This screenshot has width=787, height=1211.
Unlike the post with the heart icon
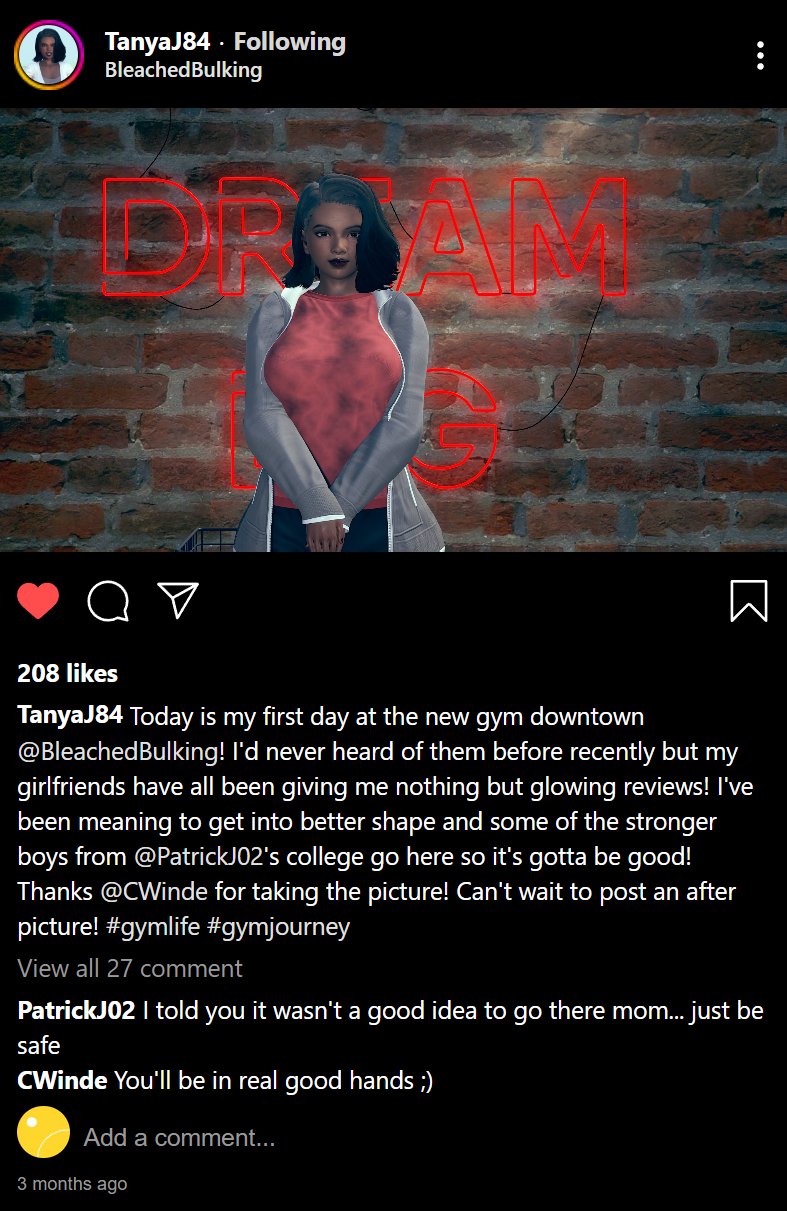coord(39,600)
